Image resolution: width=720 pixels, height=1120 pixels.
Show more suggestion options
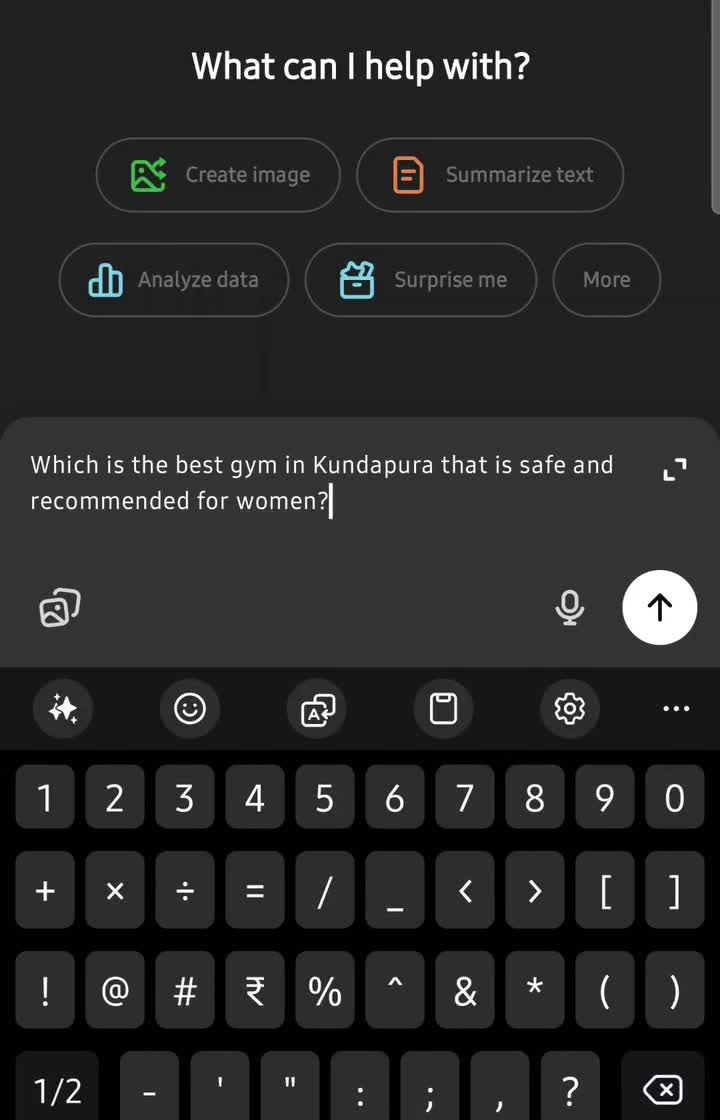[606, 280]
